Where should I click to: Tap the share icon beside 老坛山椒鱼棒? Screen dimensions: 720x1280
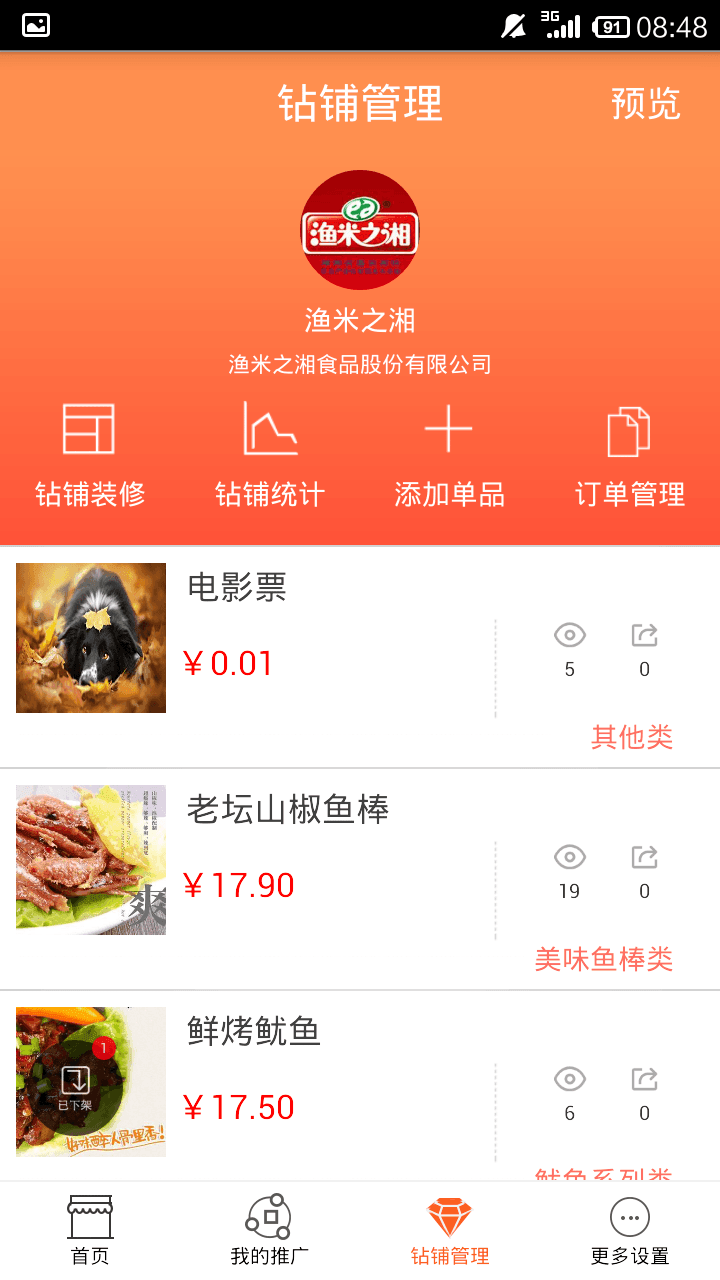point(644,857)
